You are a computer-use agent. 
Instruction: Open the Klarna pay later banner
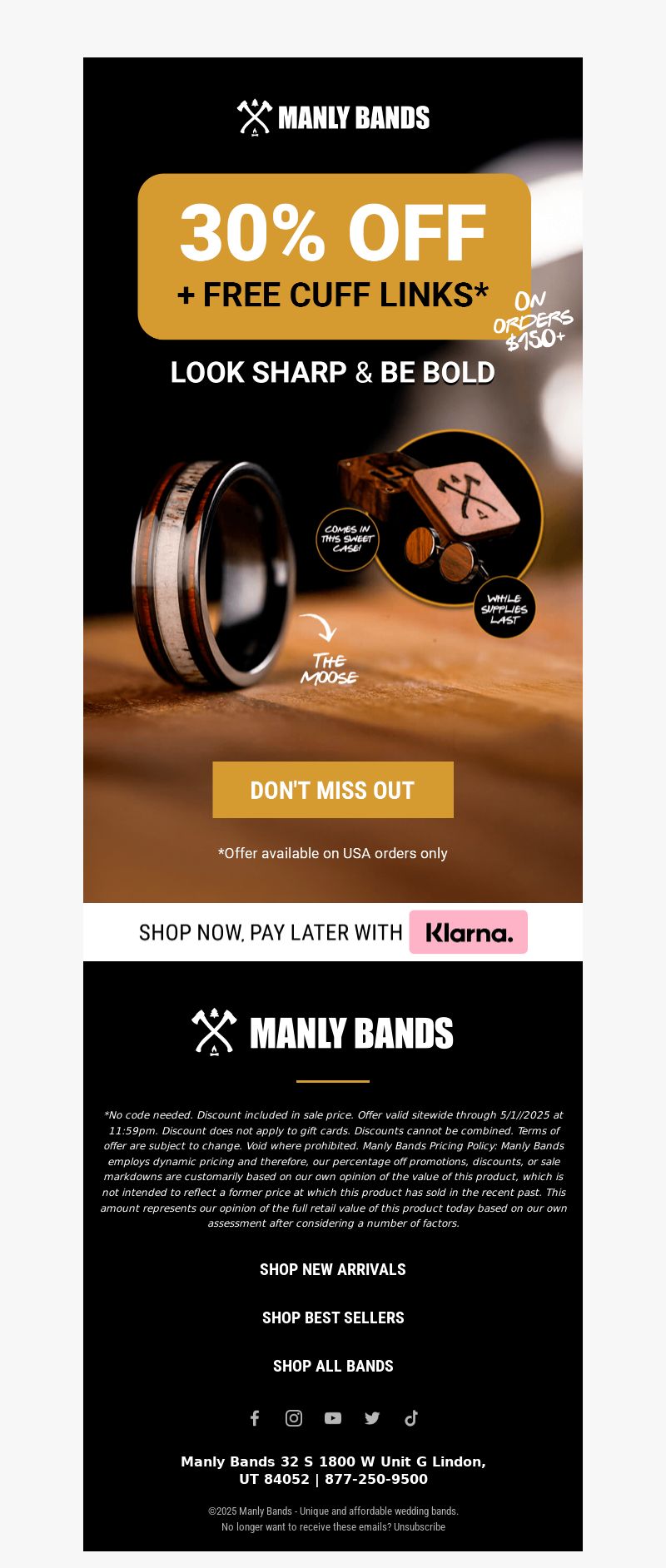coord(333,932)
